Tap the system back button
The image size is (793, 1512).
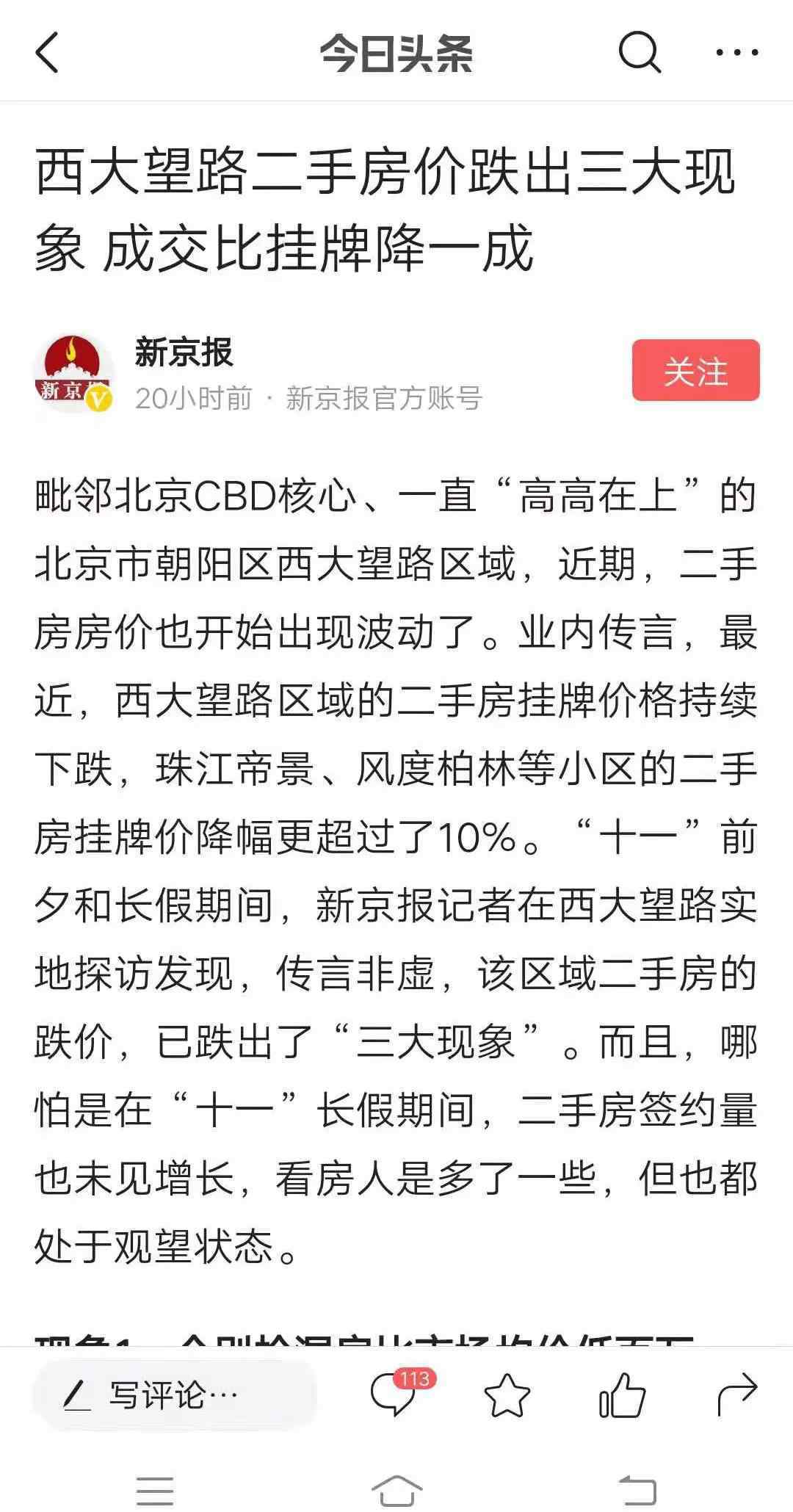[x=637, y=1490]
